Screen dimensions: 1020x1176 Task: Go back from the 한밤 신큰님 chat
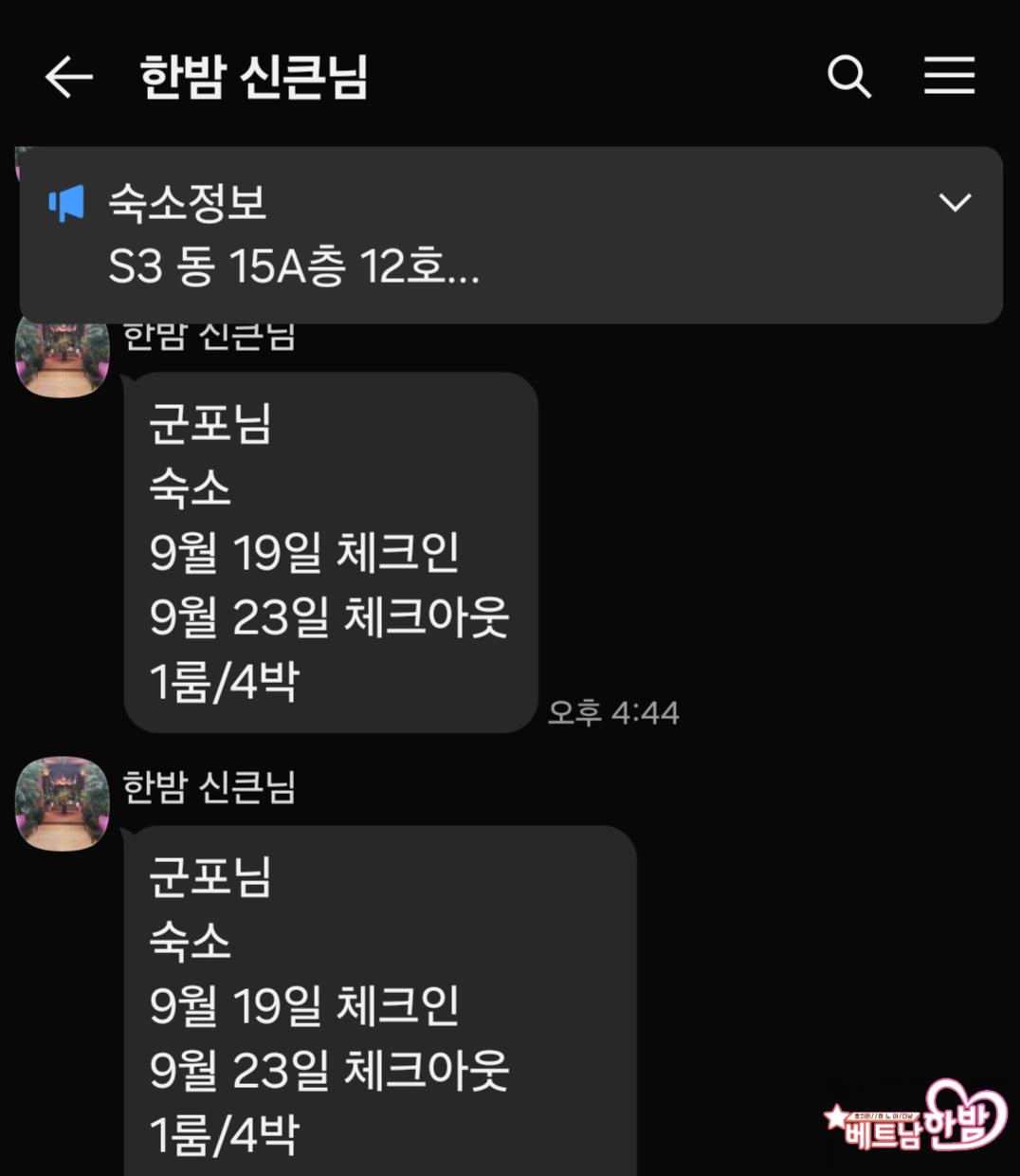click(x=69, y=77)
